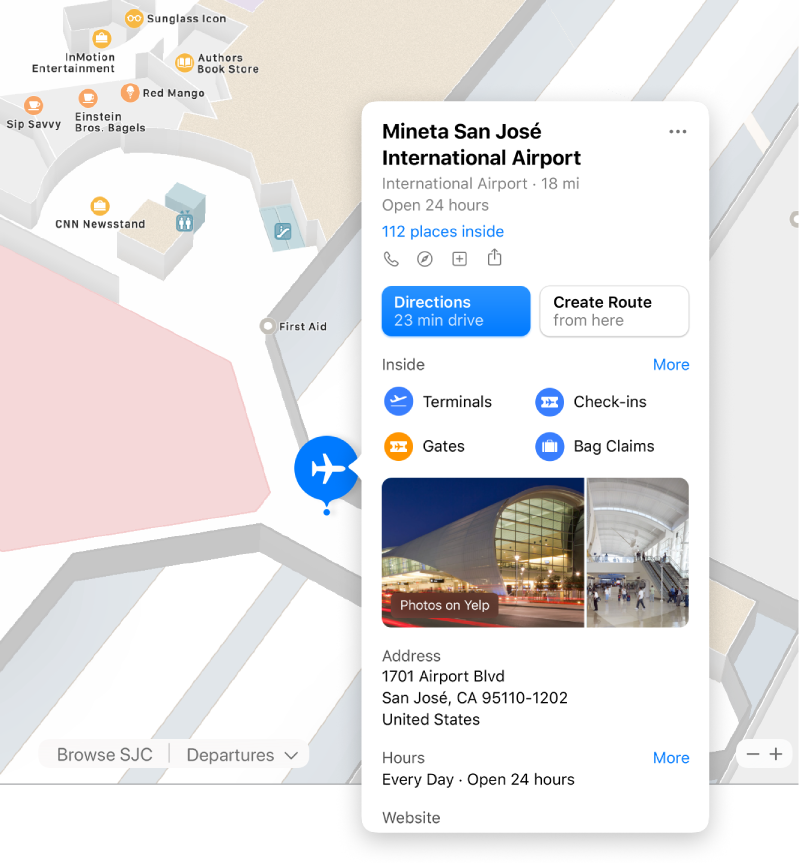View more Hours details
Image resolution: width=802 pixels, height=866 pixels.
tap(671, 759)
